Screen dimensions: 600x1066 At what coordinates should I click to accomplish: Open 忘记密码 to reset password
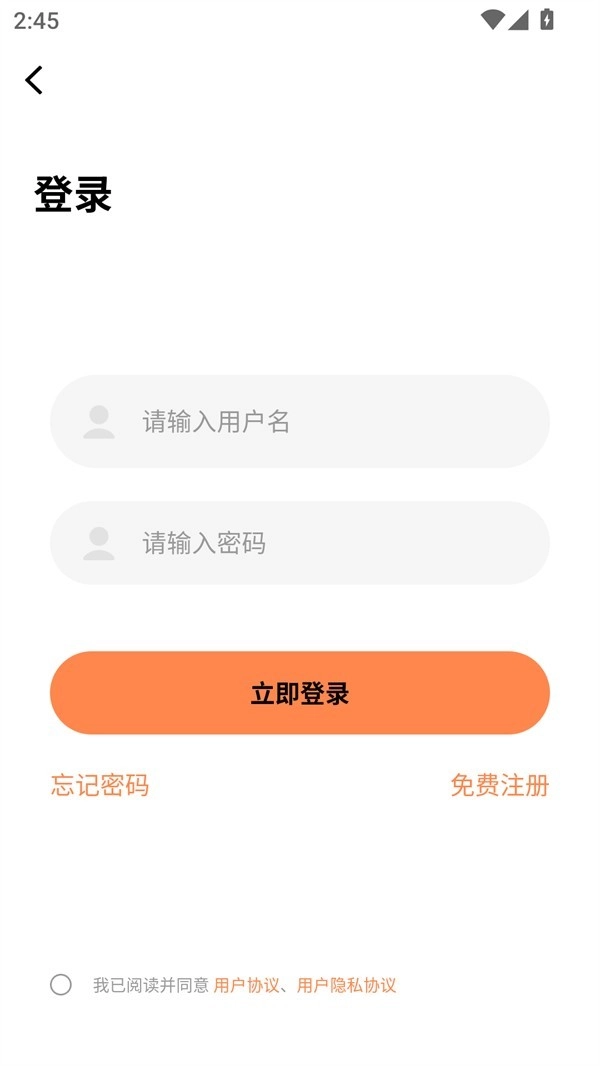(x=100, y=785)
